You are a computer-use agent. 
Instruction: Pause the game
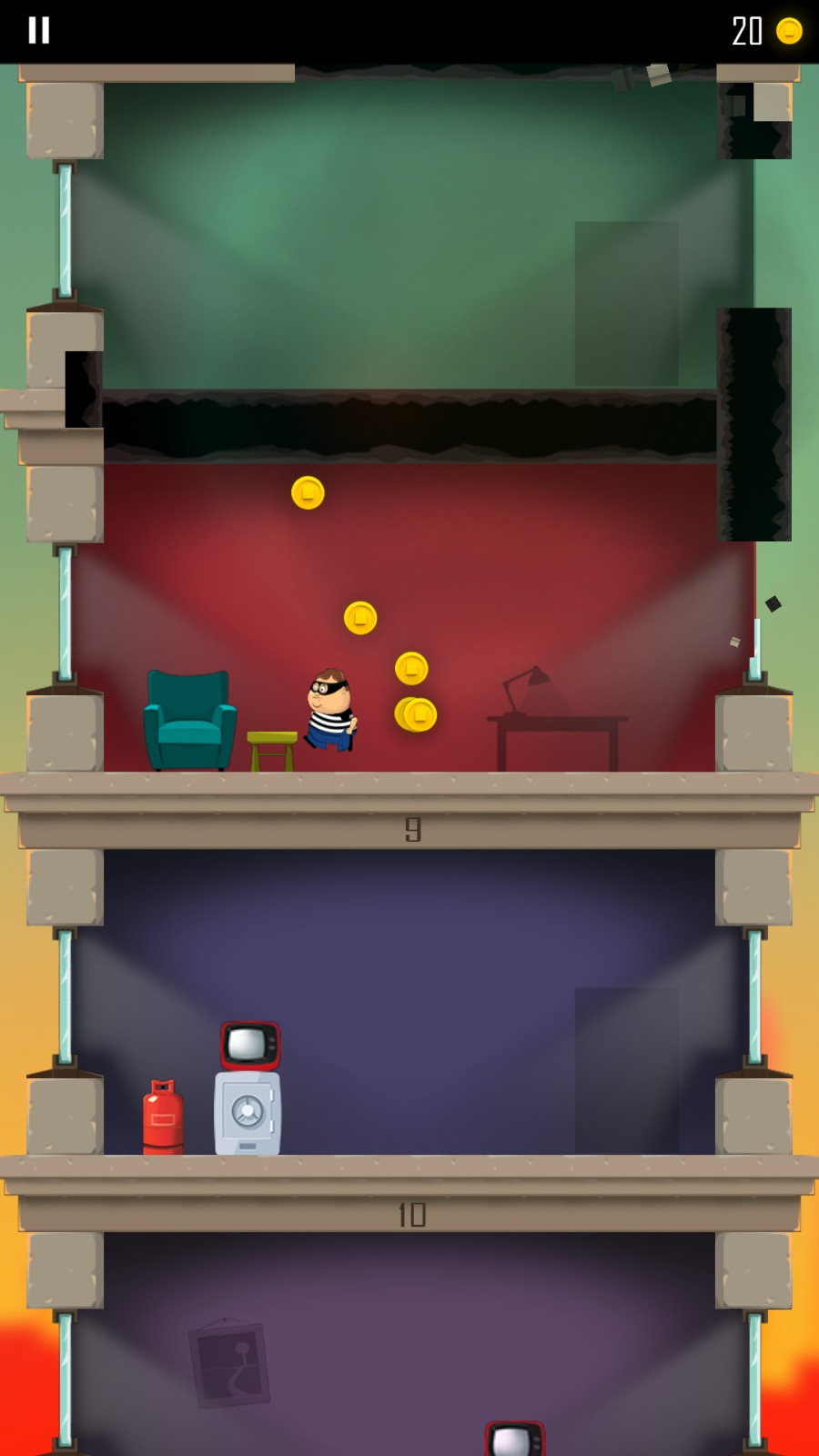point(38,30)
